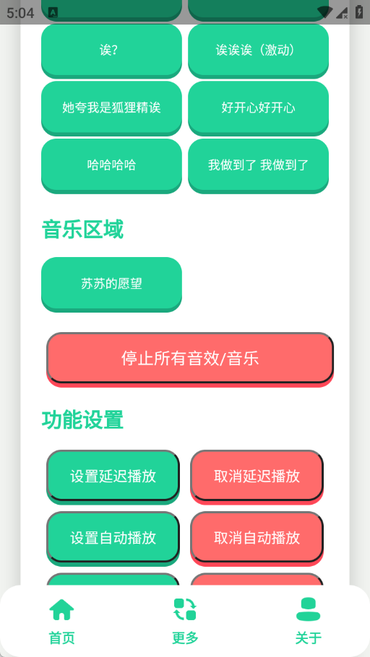Play the 诶? sound clip
Image resolution: width=370 pixels, height=657 pixels.
tap(111, 51)
